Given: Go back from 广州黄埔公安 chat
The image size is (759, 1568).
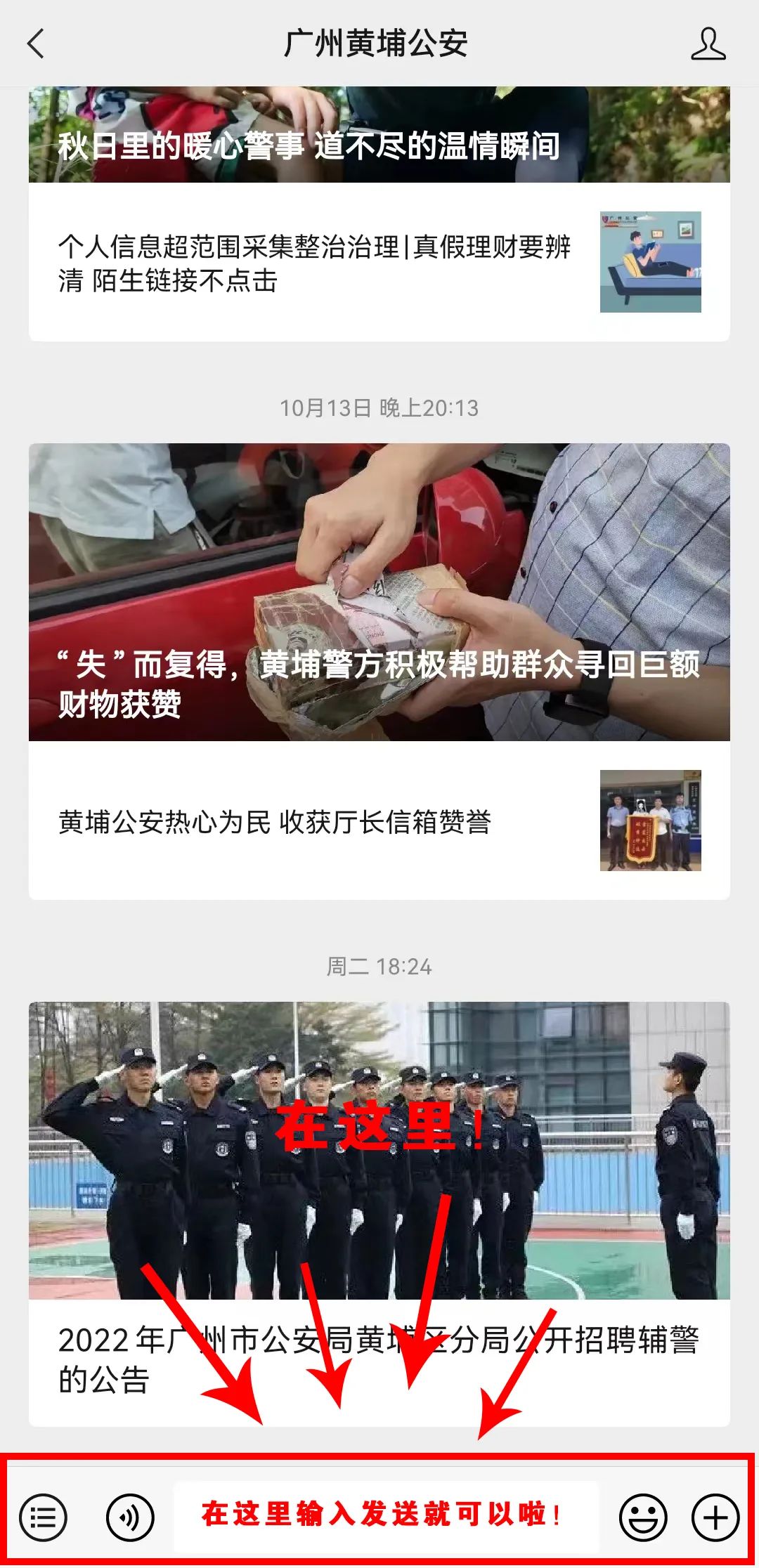Looking at the screenshot, I should pos(37,44).
